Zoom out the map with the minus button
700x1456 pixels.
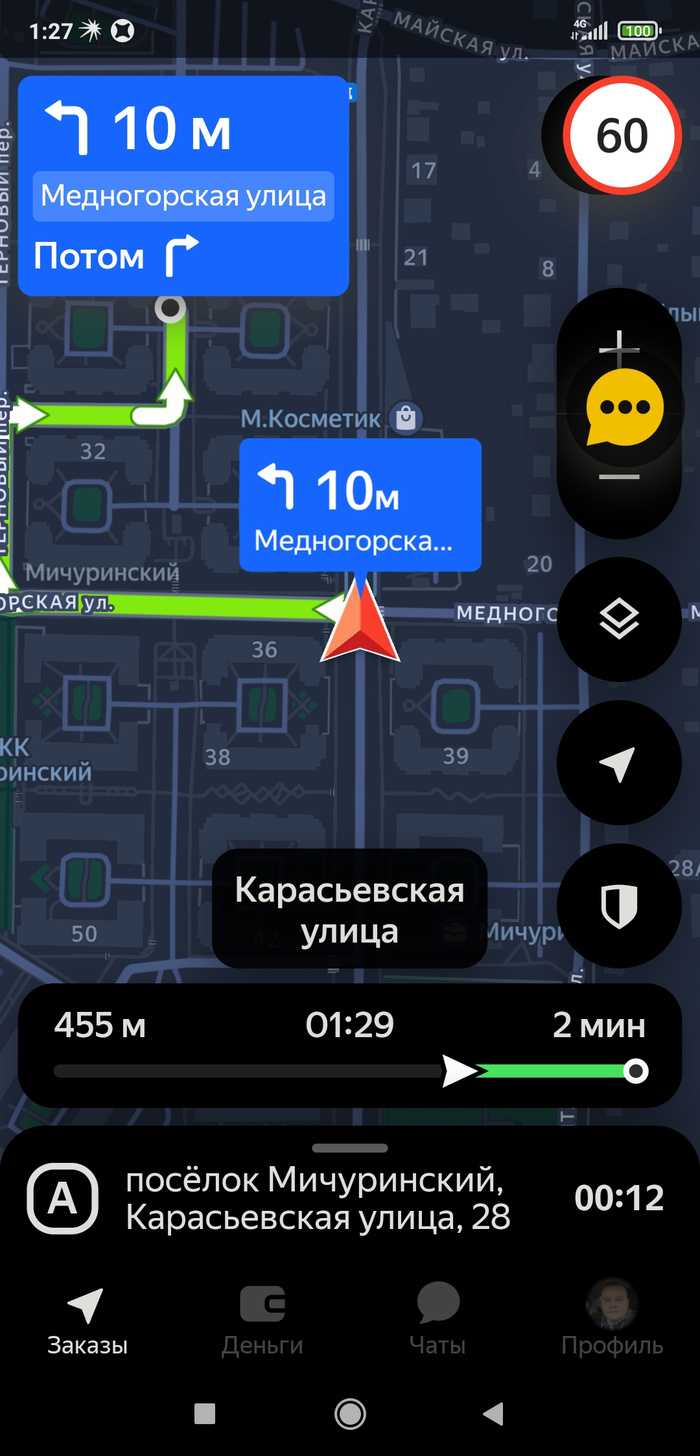point(619,477)
